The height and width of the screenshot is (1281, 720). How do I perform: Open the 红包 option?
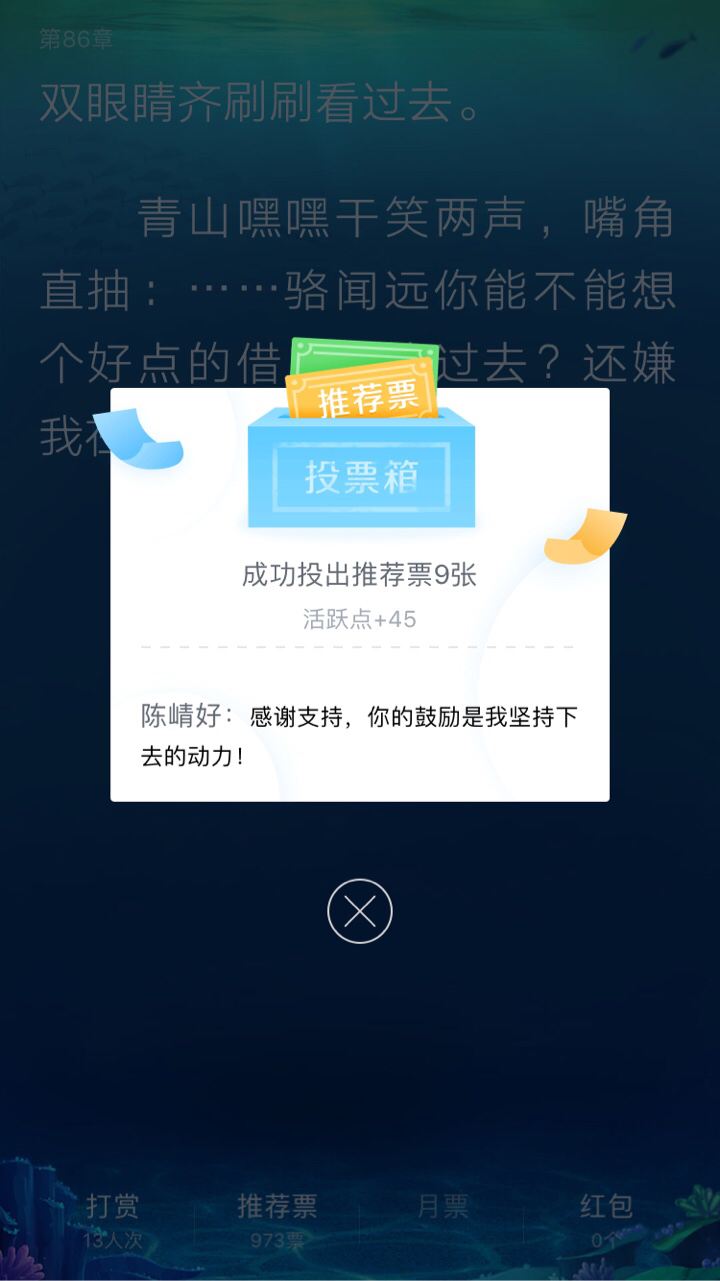pos(606,1220)
